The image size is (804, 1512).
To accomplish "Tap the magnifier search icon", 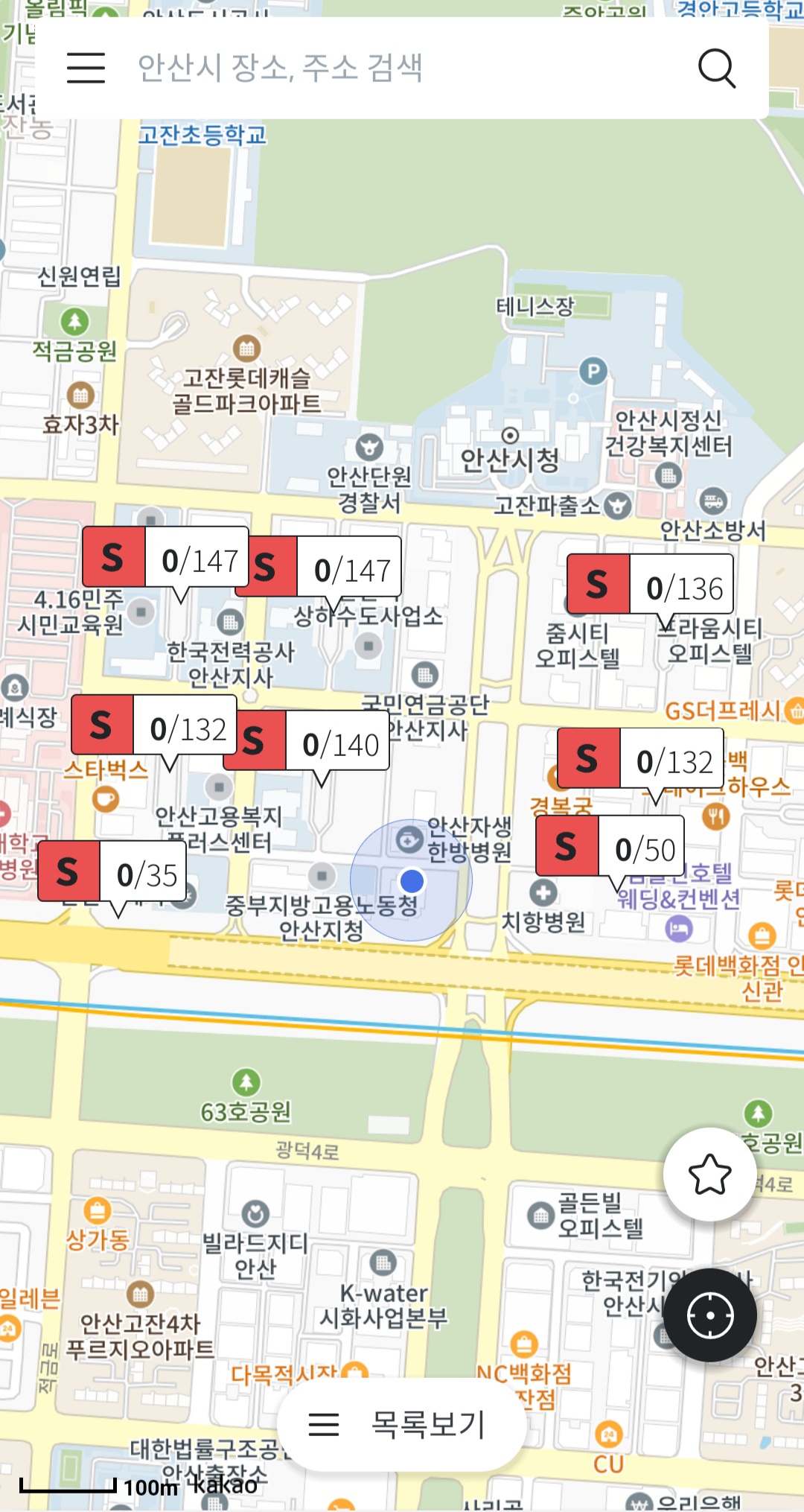I will [717, 68].
